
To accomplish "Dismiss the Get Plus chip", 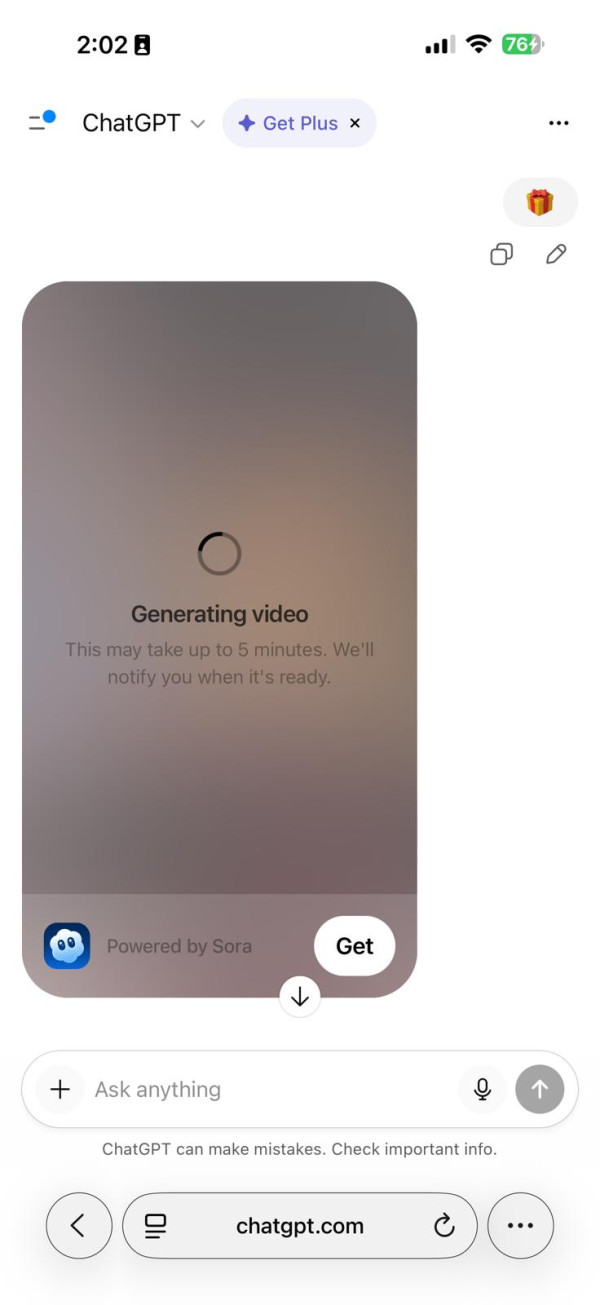I will (355, 123).
